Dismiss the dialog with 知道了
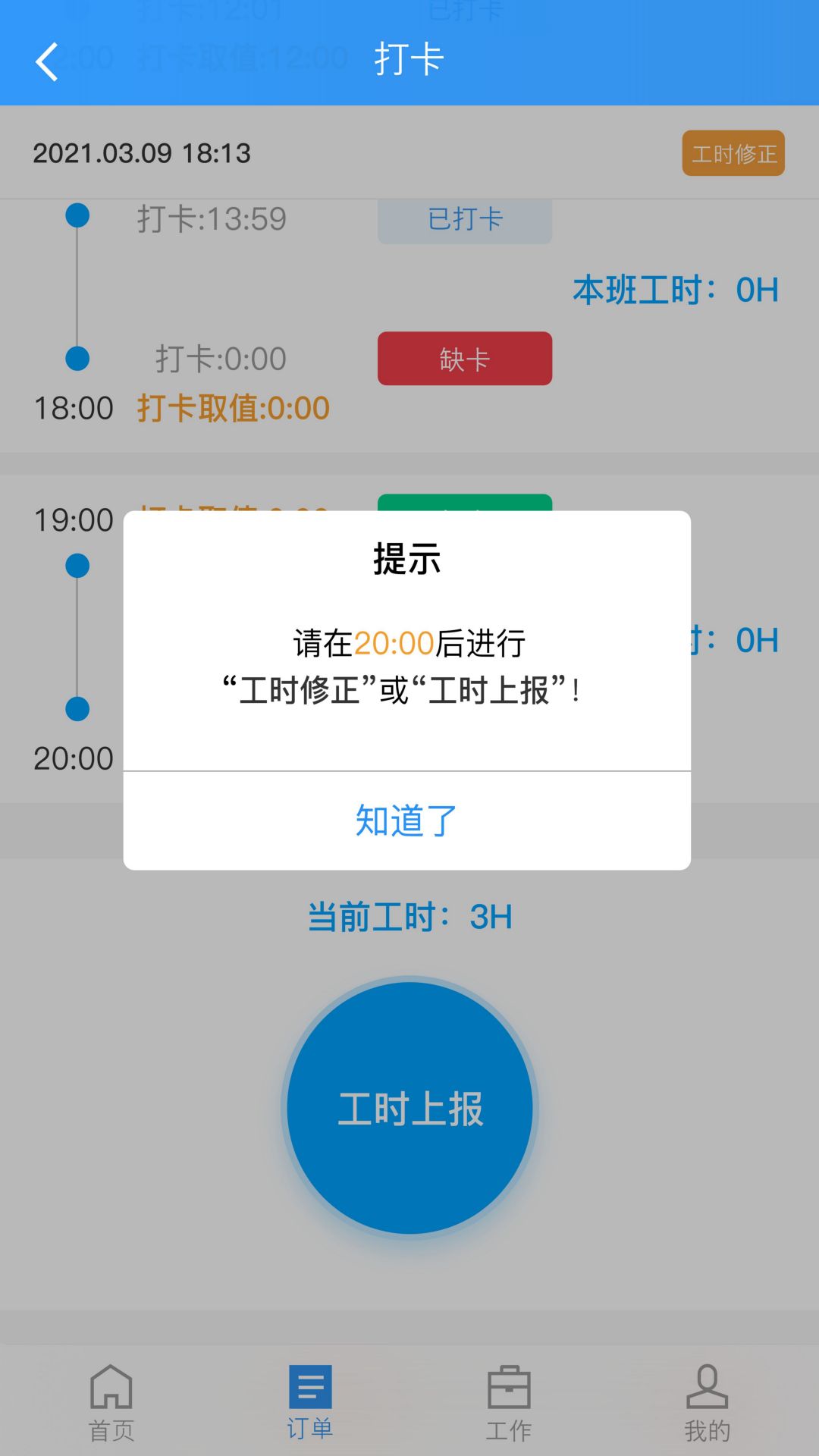This screenshot has height=1456, width=819. (406, 821)
